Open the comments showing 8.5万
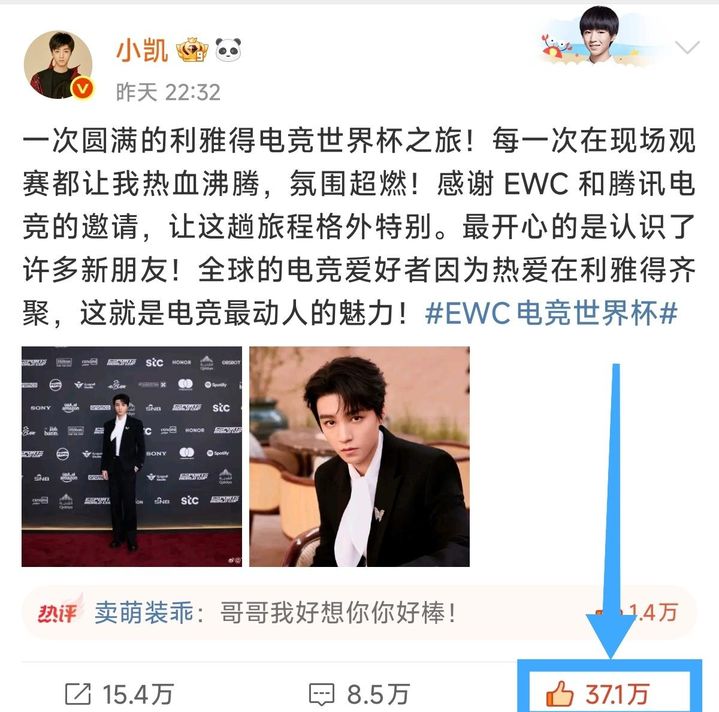This screenshot has width=719, height=712. click(x=360, y=692)
